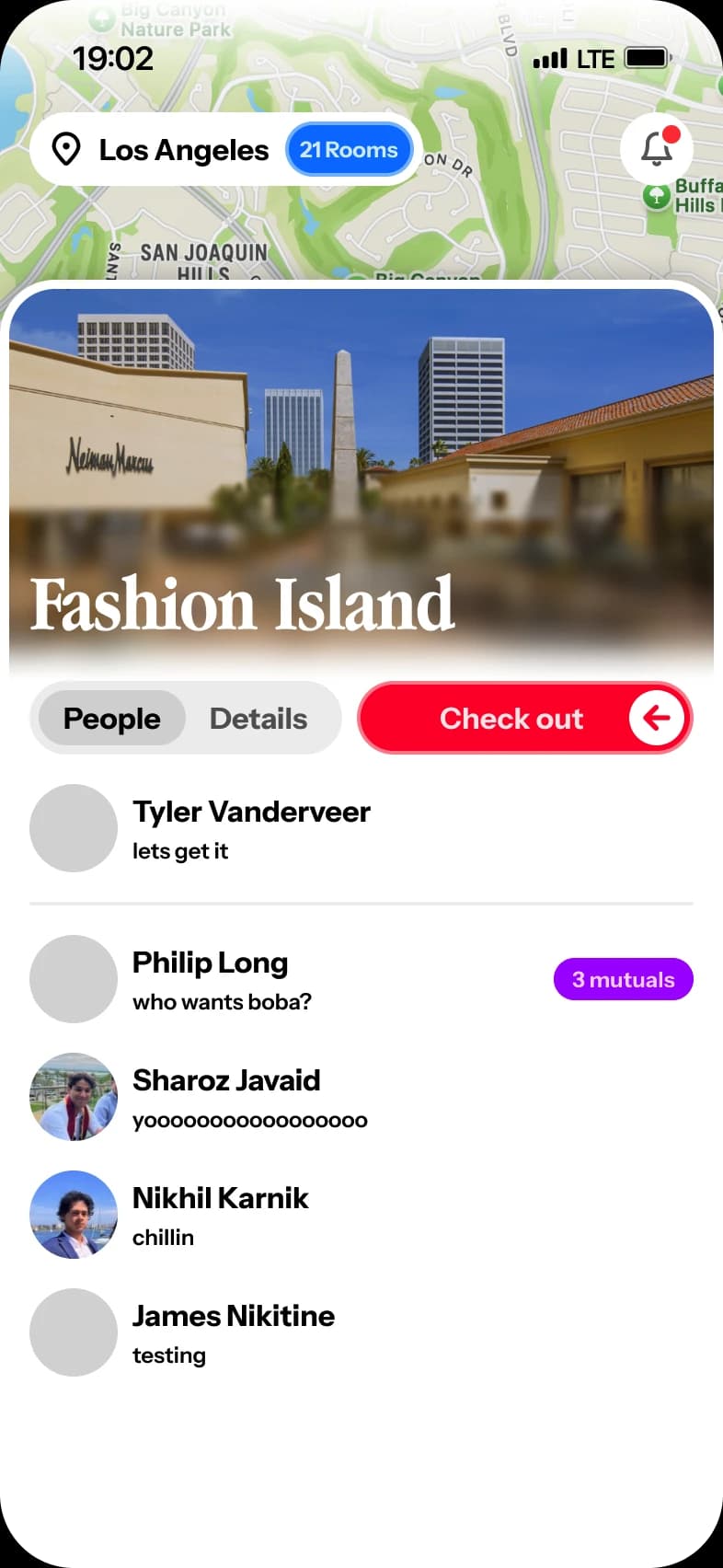
Task: Check out of Fashion Island
Action: coord(524,719)
